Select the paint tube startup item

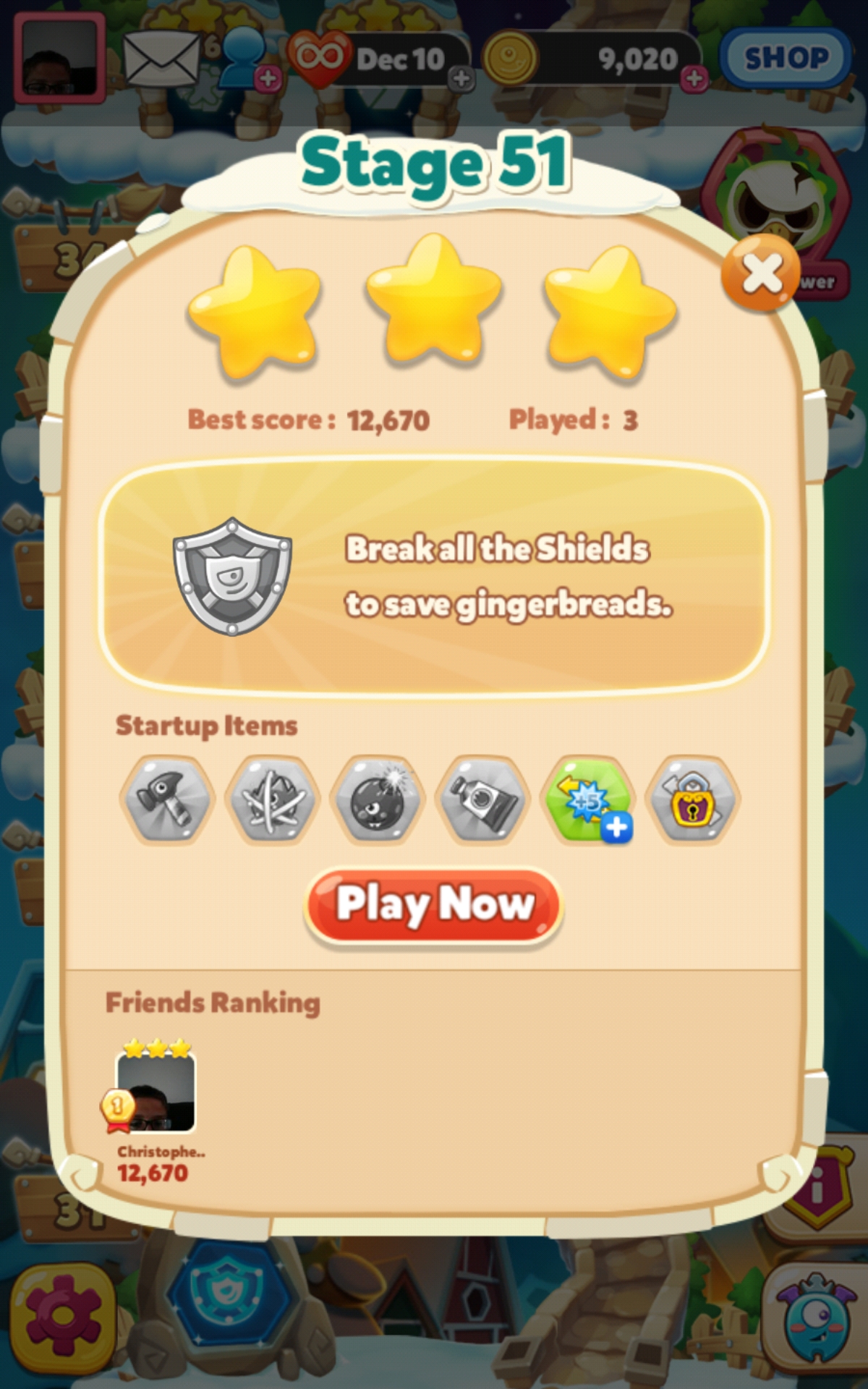[x=482, y=800]
